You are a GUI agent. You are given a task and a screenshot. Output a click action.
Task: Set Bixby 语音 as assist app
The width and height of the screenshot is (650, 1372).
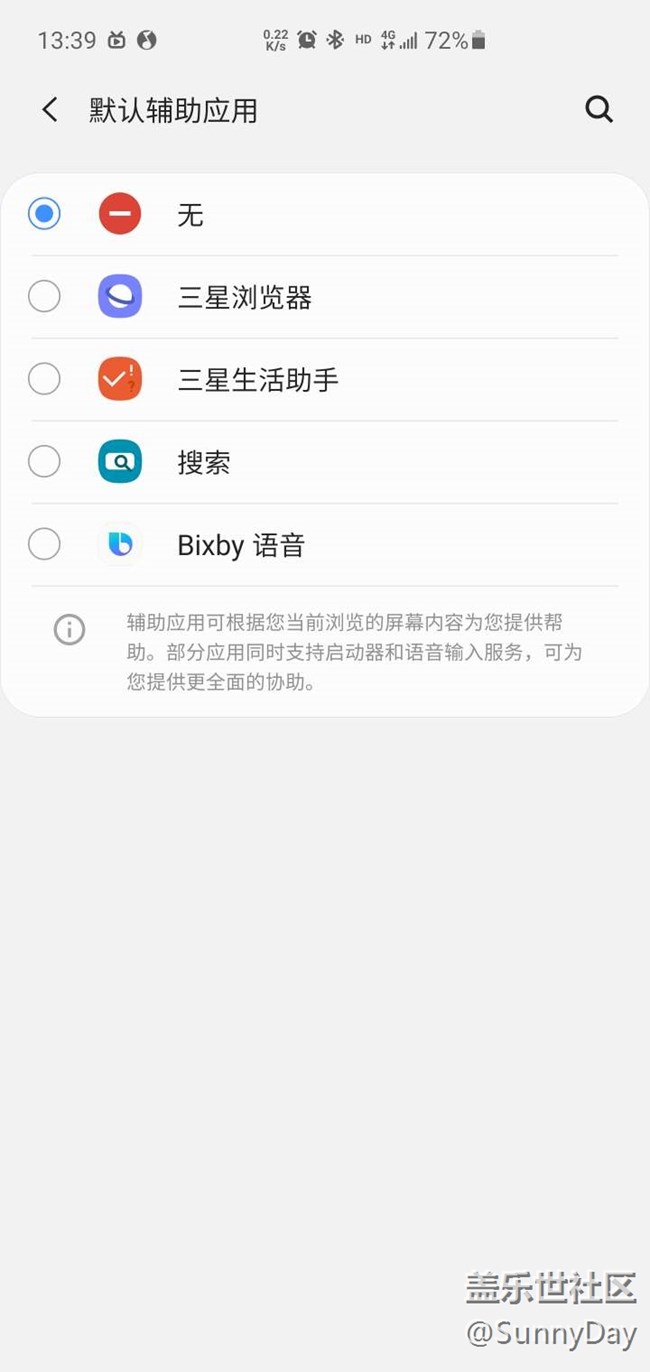44,545
